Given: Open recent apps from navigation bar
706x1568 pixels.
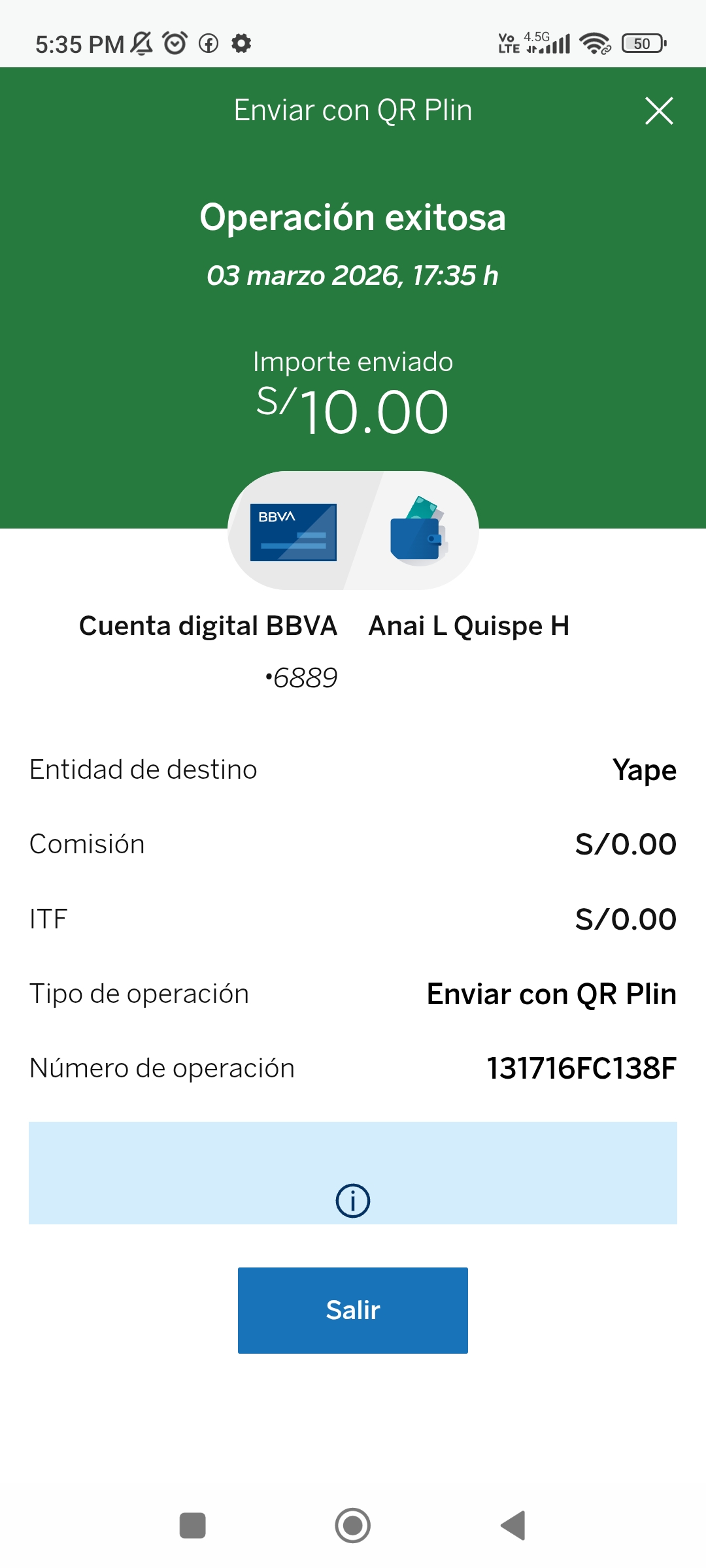Looking at the screenshot, I should pyautogui.click(x=193, y=1526).
